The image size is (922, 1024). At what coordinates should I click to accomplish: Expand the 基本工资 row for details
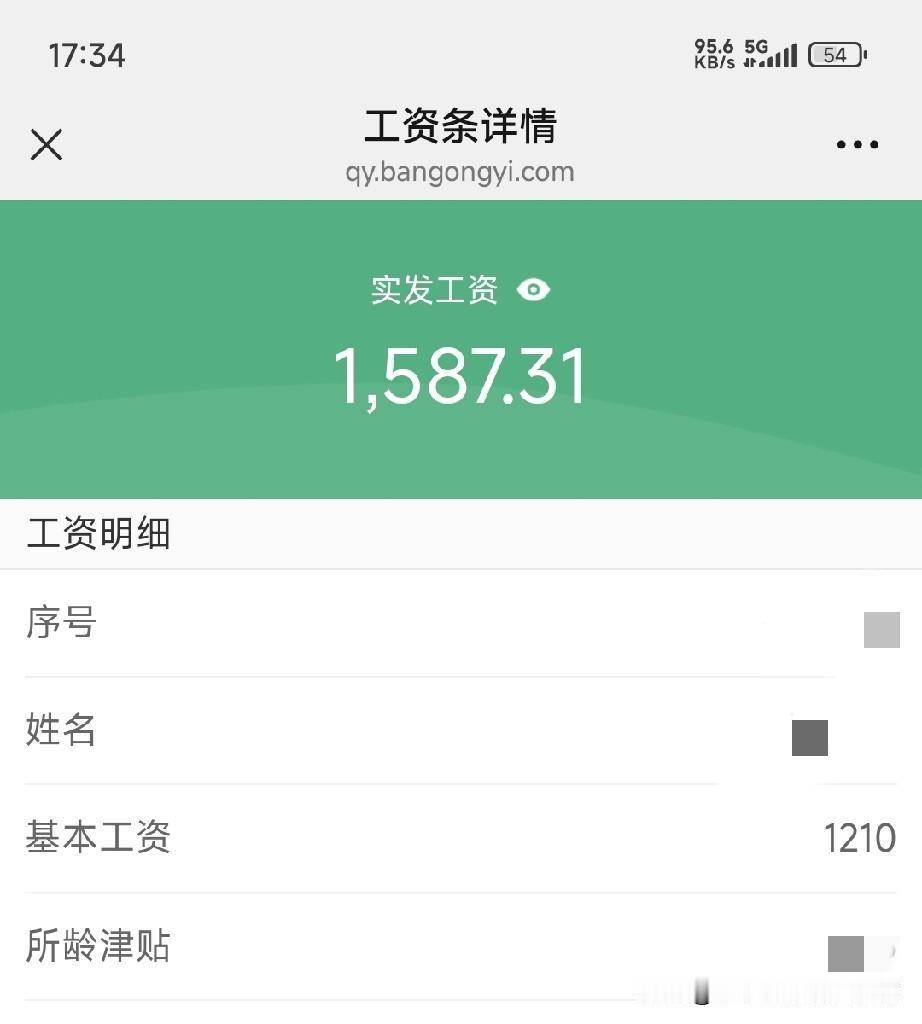[461, 839]
